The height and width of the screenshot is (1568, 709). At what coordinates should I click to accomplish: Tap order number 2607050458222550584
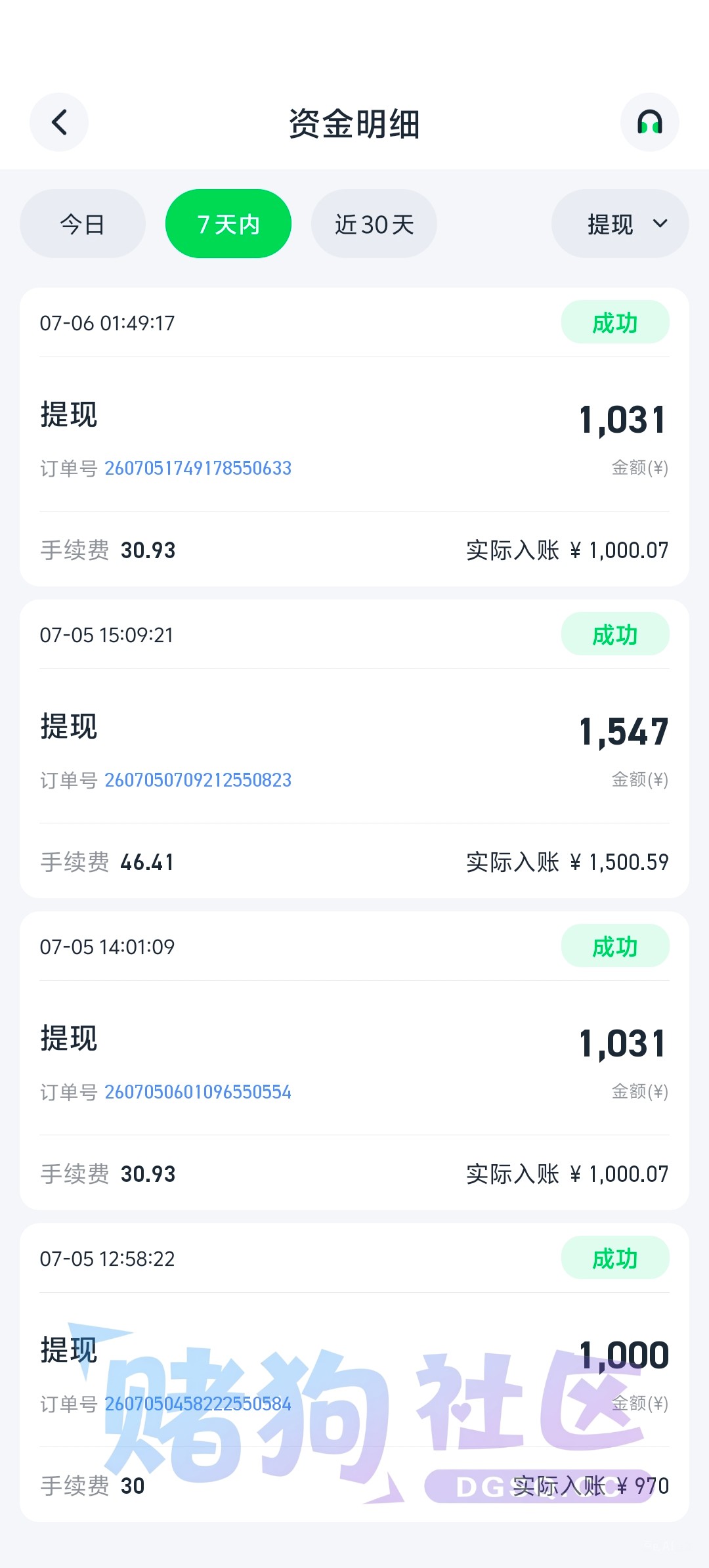pos(198,1404)
